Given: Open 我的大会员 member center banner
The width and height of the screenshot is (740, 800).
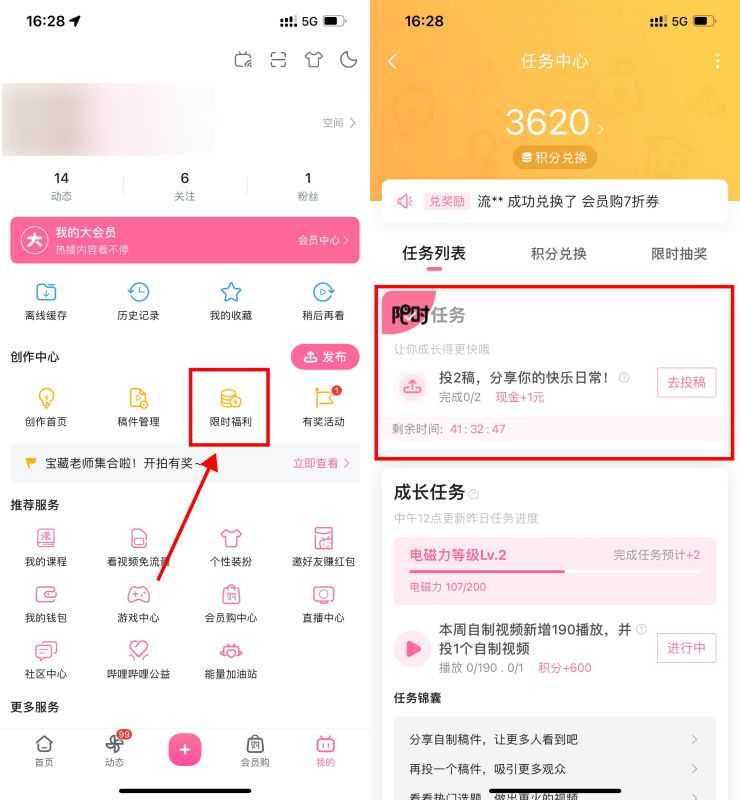Looking at the screenshot, I should [184, 240].
